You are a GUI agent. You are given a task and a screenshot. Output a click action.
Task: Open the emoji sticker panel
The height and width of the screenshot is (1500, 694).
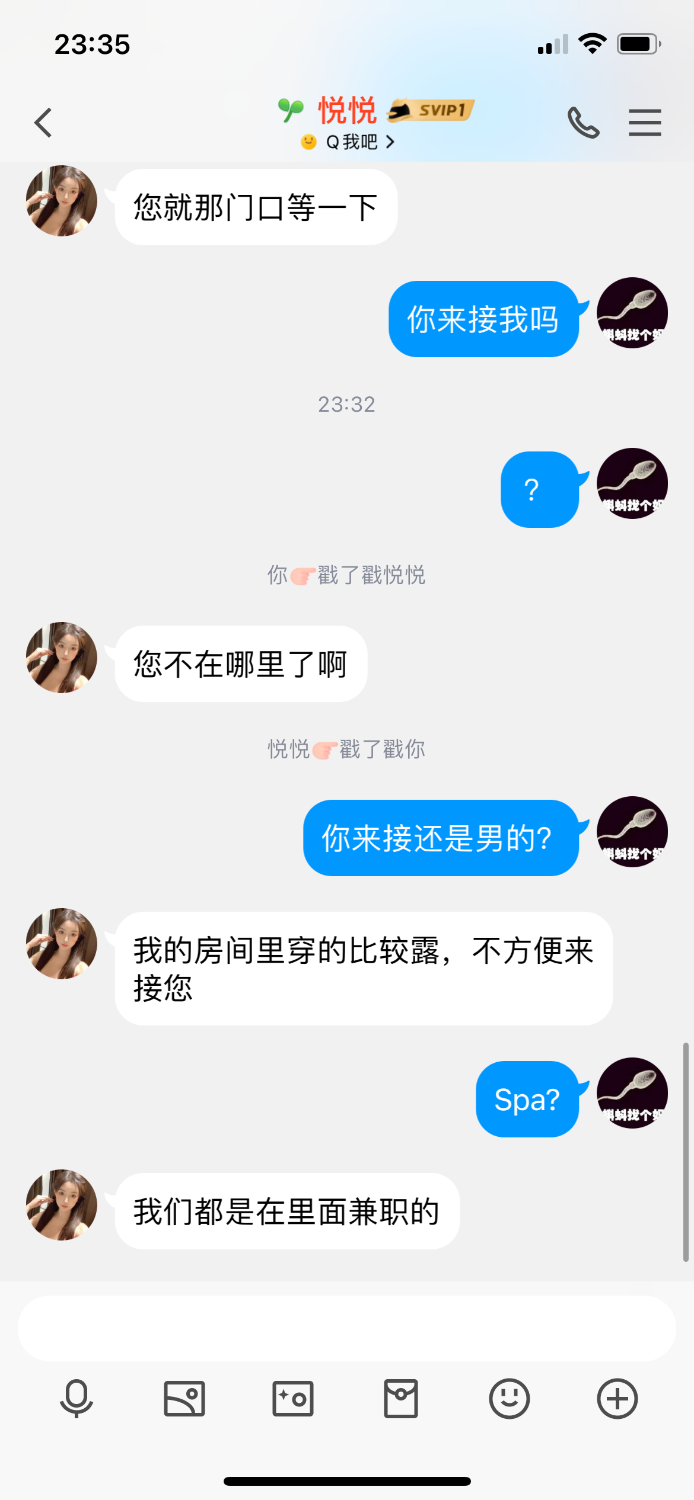[509, 1398]
